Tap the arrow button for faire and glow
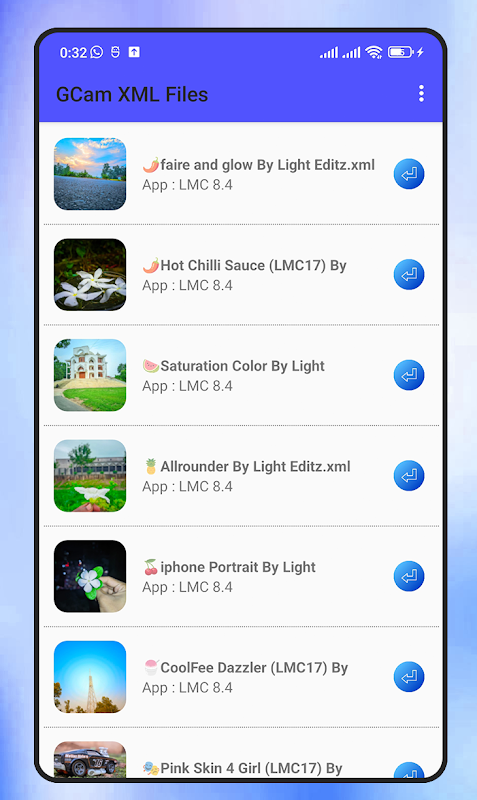This screenshot has height=800, width=477. 409,174
